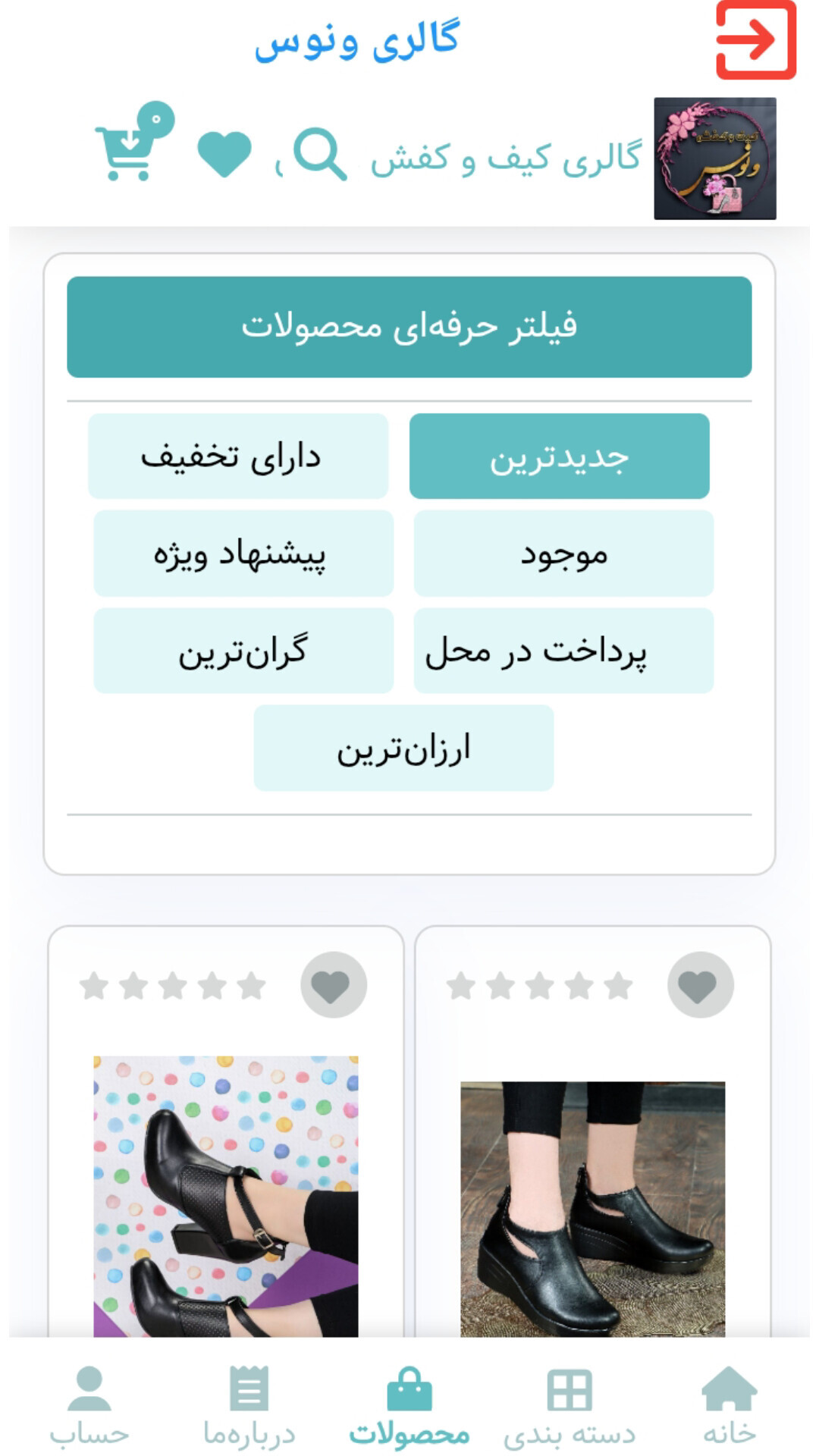Open the favorites heart in header
Screen dimensions: 819x1456
[x=224, y=154]
